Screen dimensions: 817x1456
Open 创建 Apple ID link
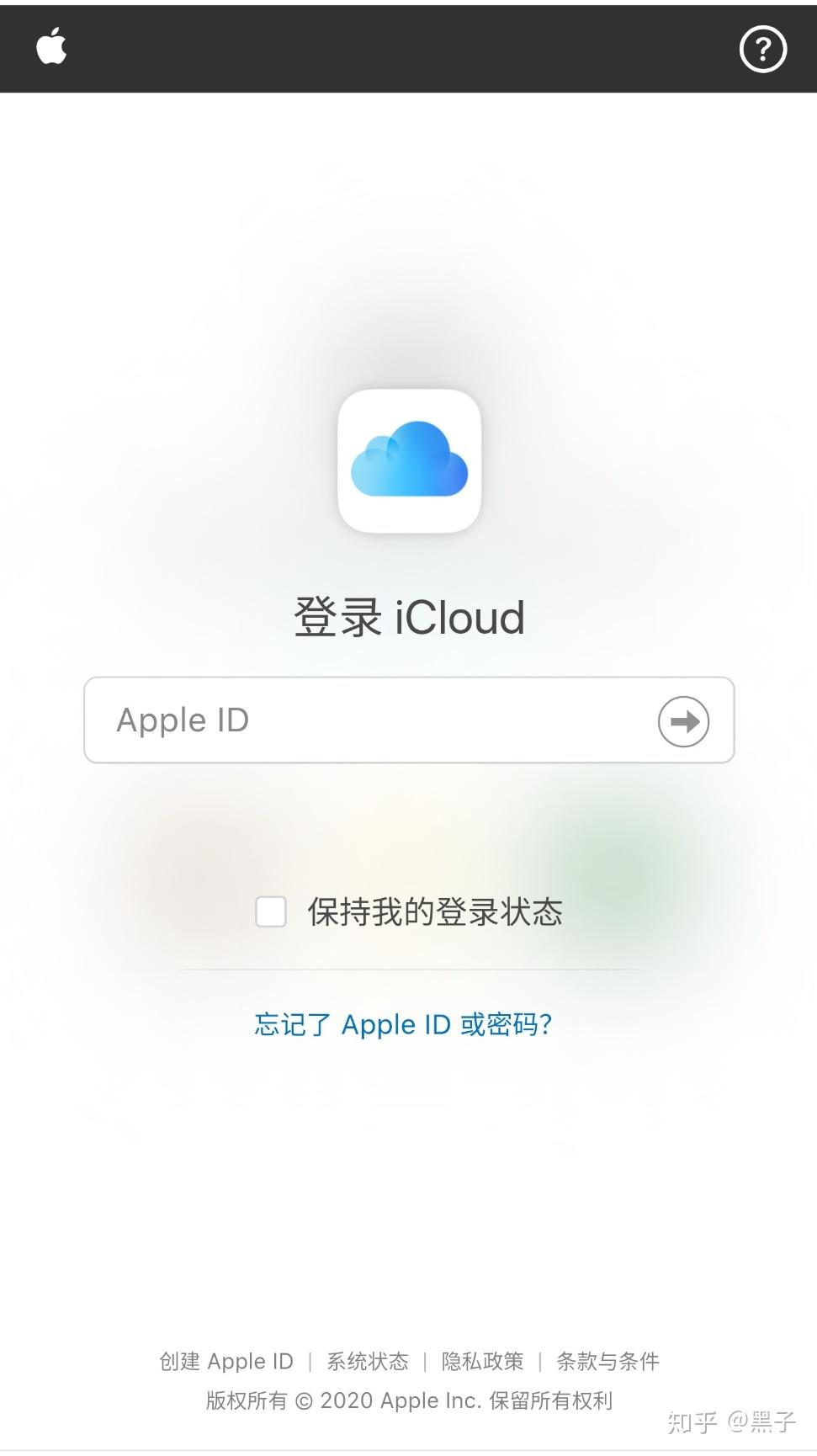[x=226, y=1361]
